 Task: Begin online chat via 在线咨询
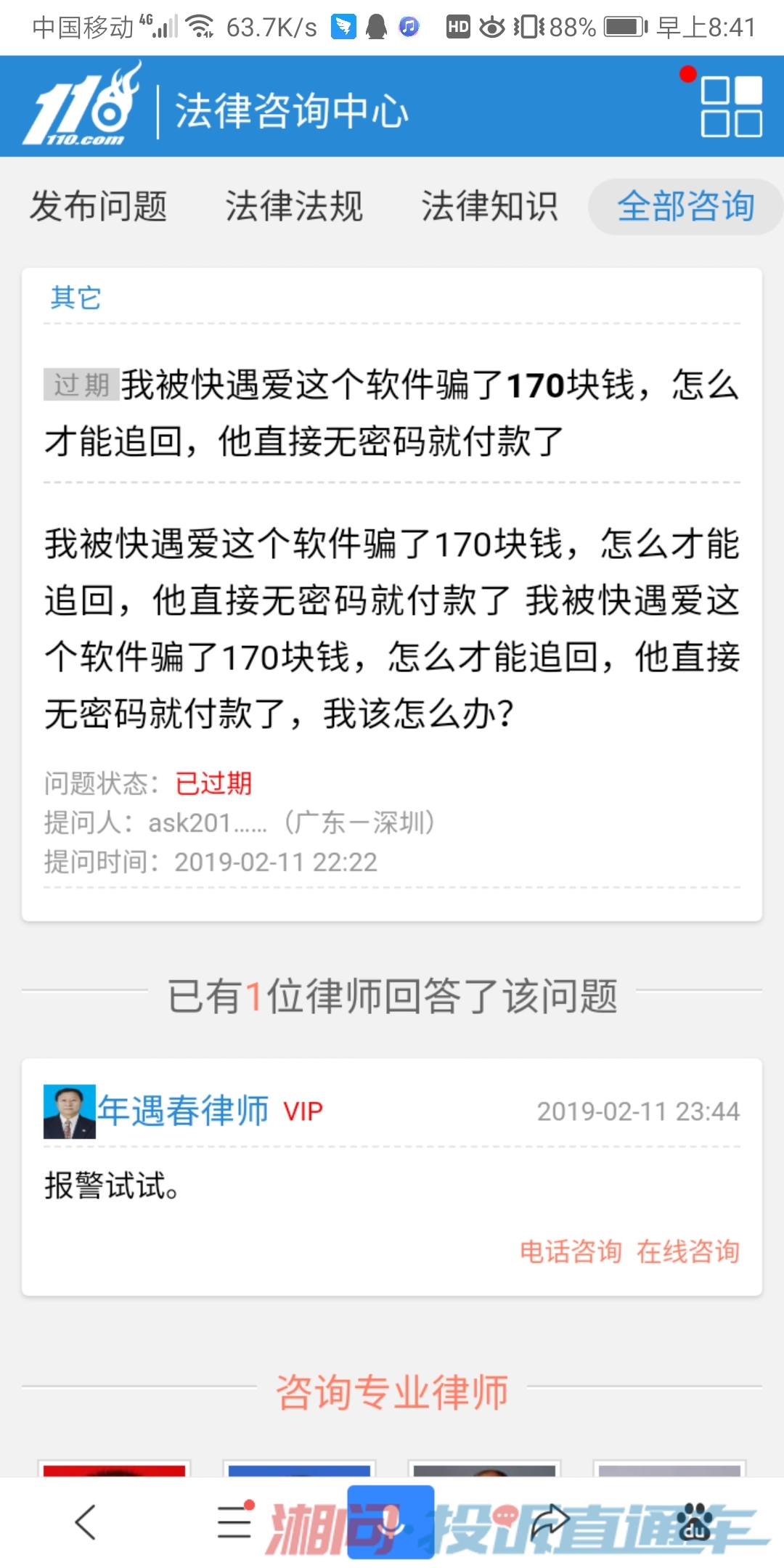pos(688,1250)
